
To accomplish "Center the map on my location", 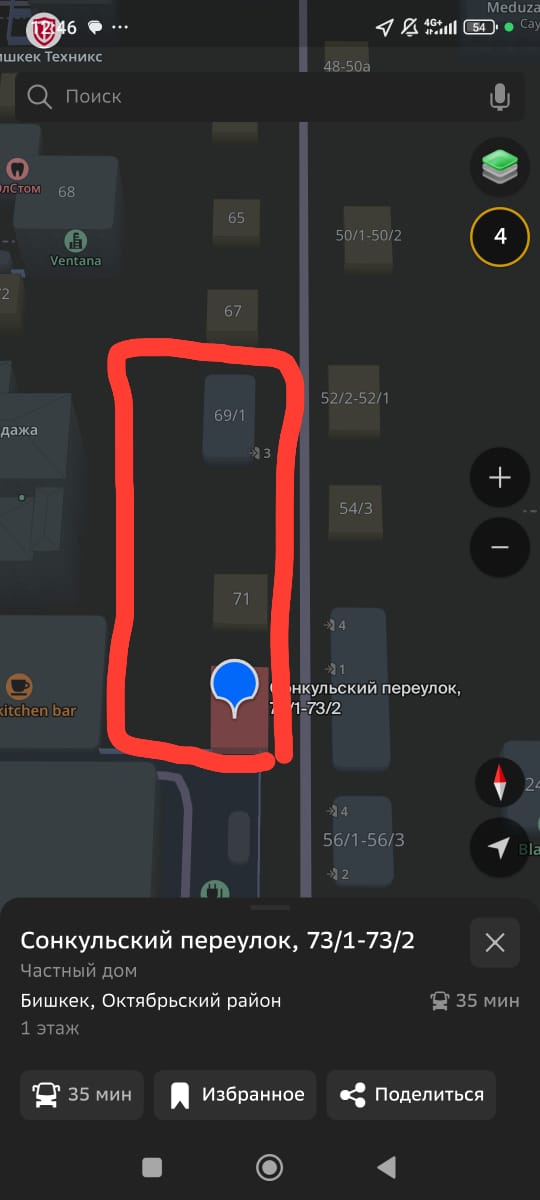I will [x=500, y=848].
